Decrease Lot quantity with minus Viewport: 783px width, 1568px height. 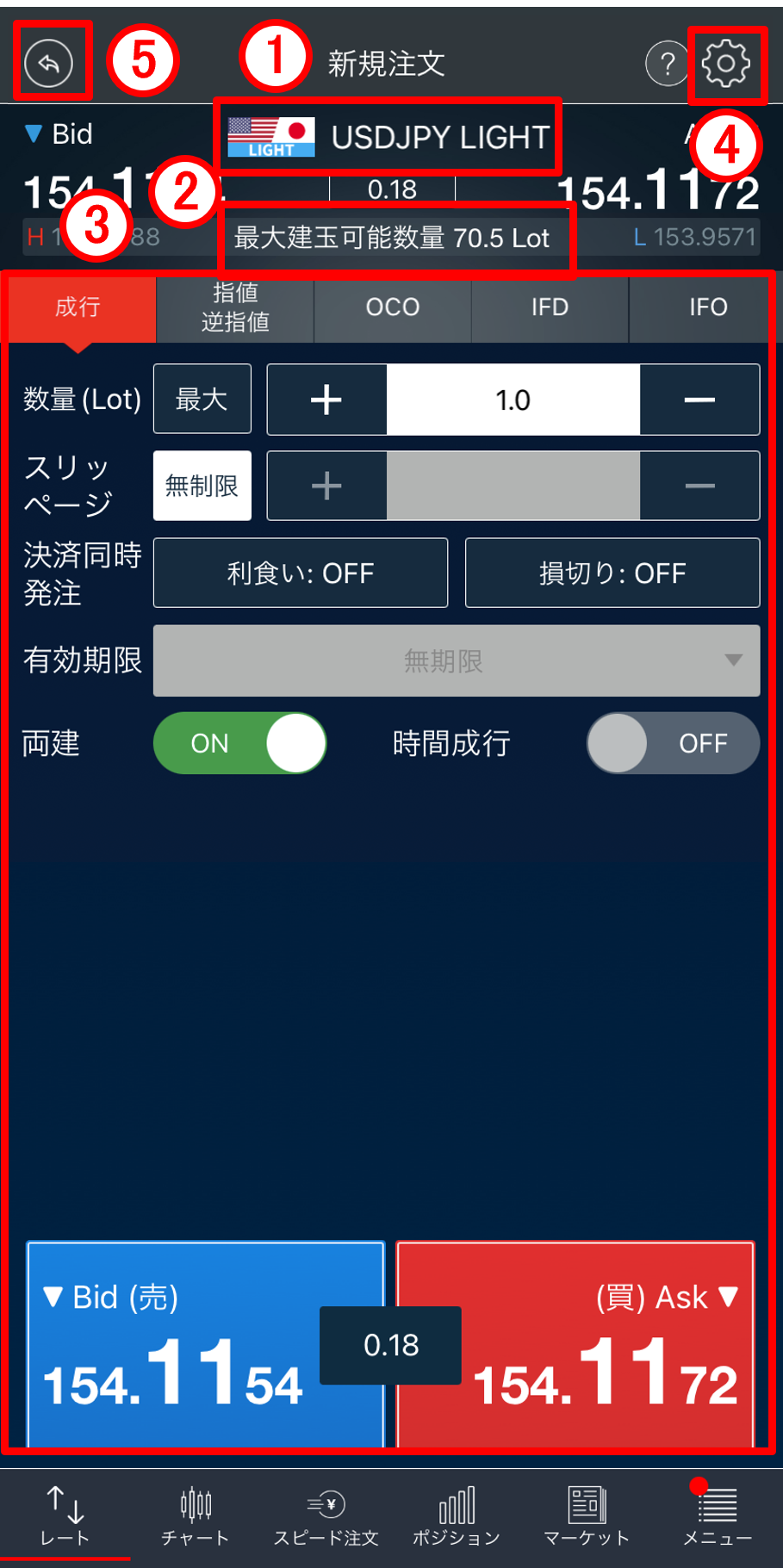pos(699,400)
